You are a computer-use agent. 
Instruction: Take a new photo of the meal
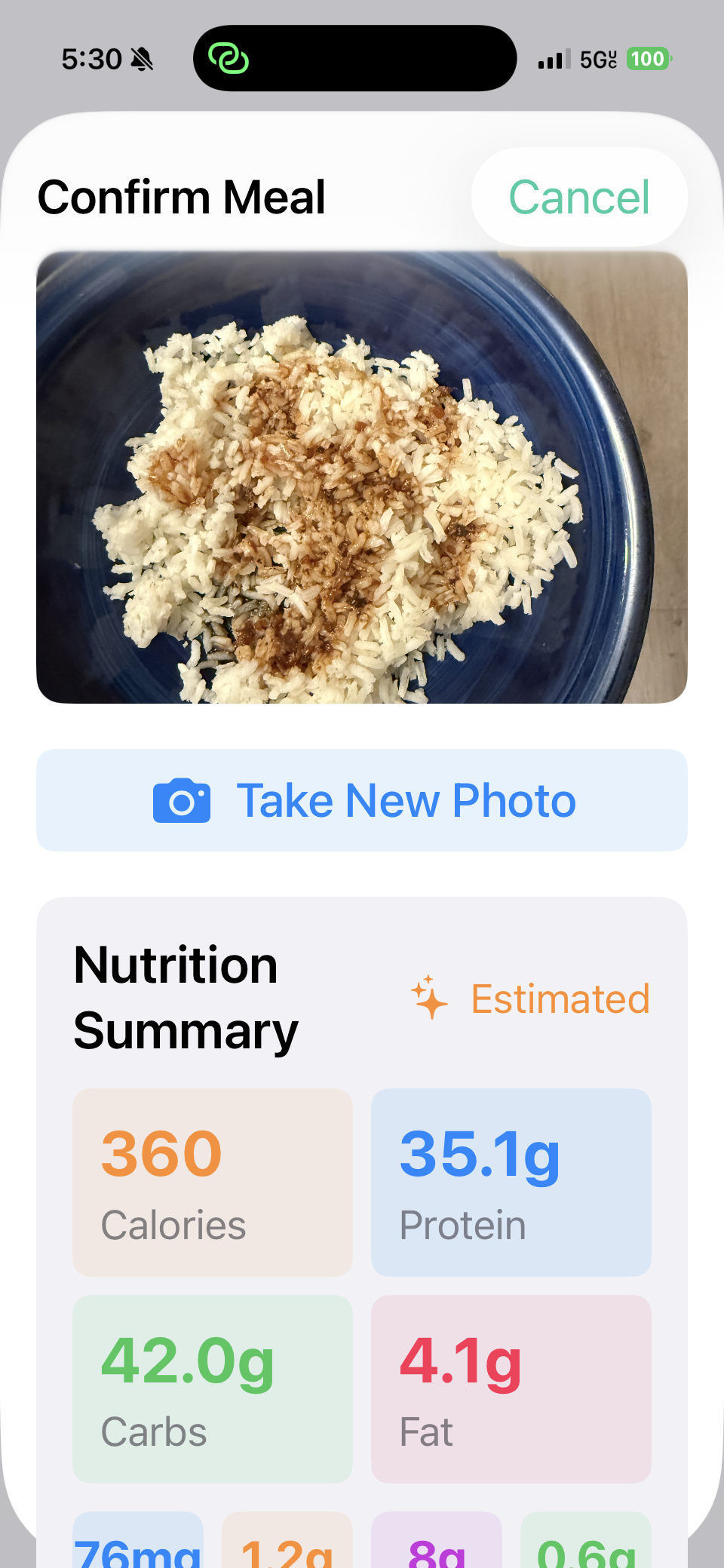[362, 800]
